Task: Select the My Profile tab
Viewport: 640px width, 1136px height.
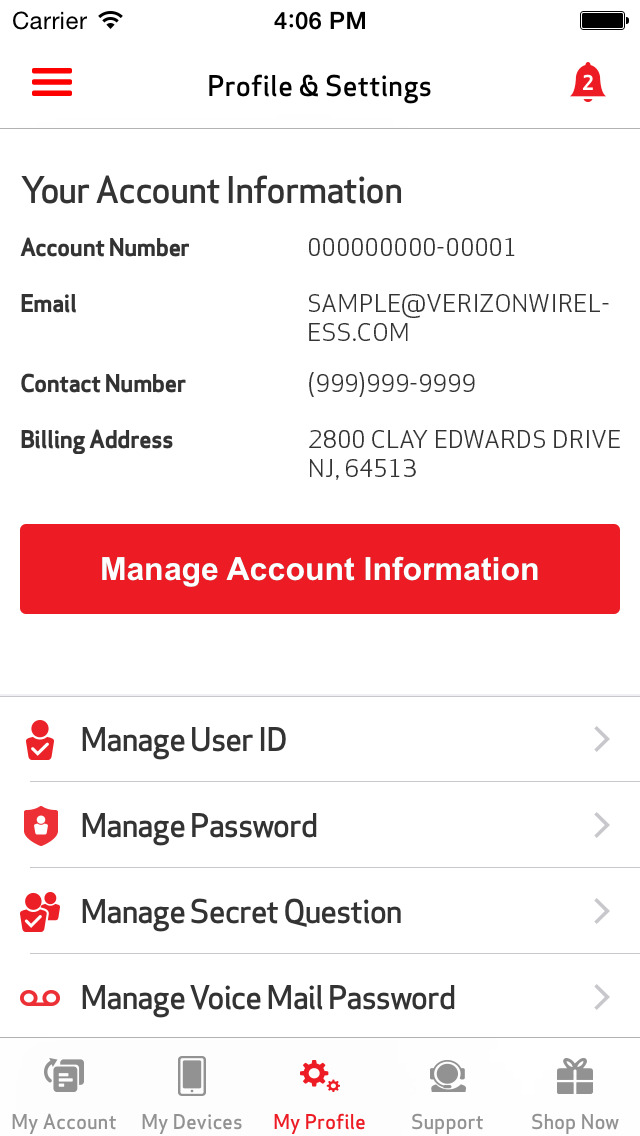Action: pyautogui.click(x=320, y=1092)
